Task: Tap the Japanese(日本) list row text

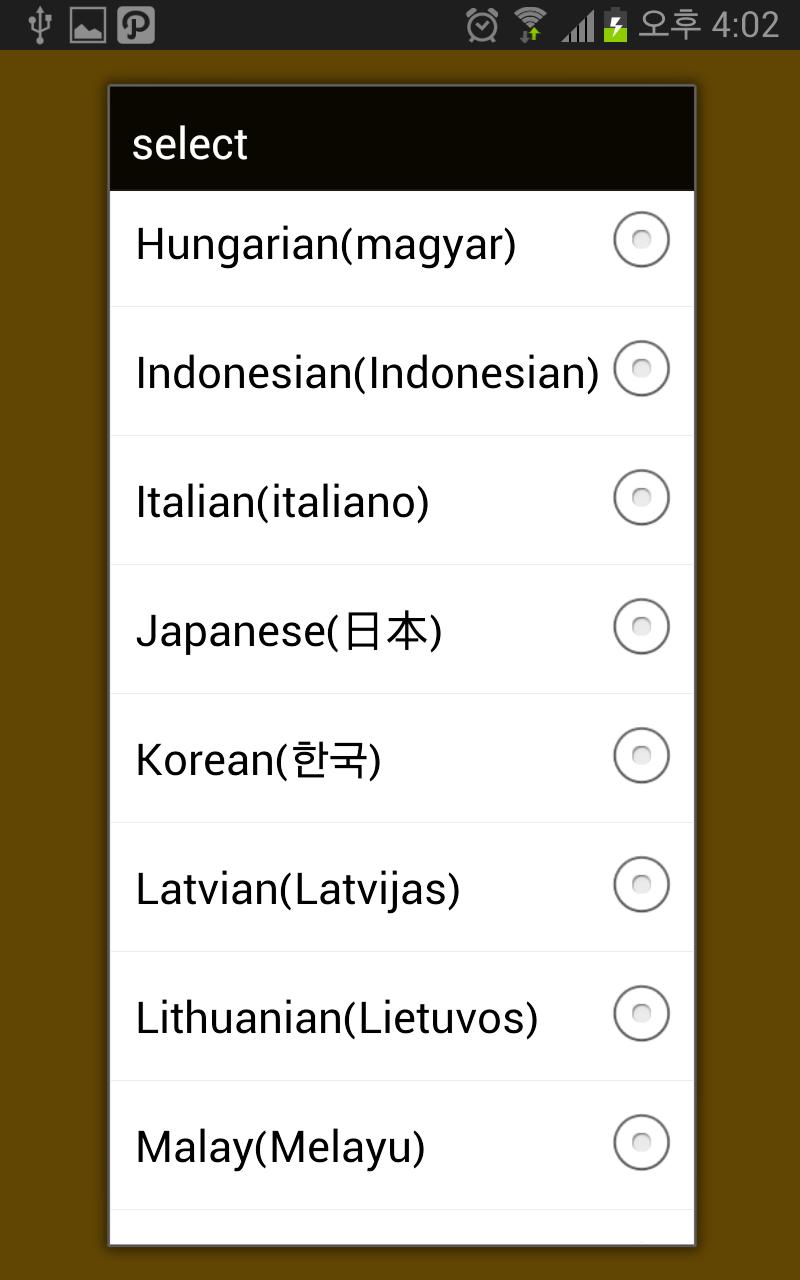Action: tap(290, 630)
